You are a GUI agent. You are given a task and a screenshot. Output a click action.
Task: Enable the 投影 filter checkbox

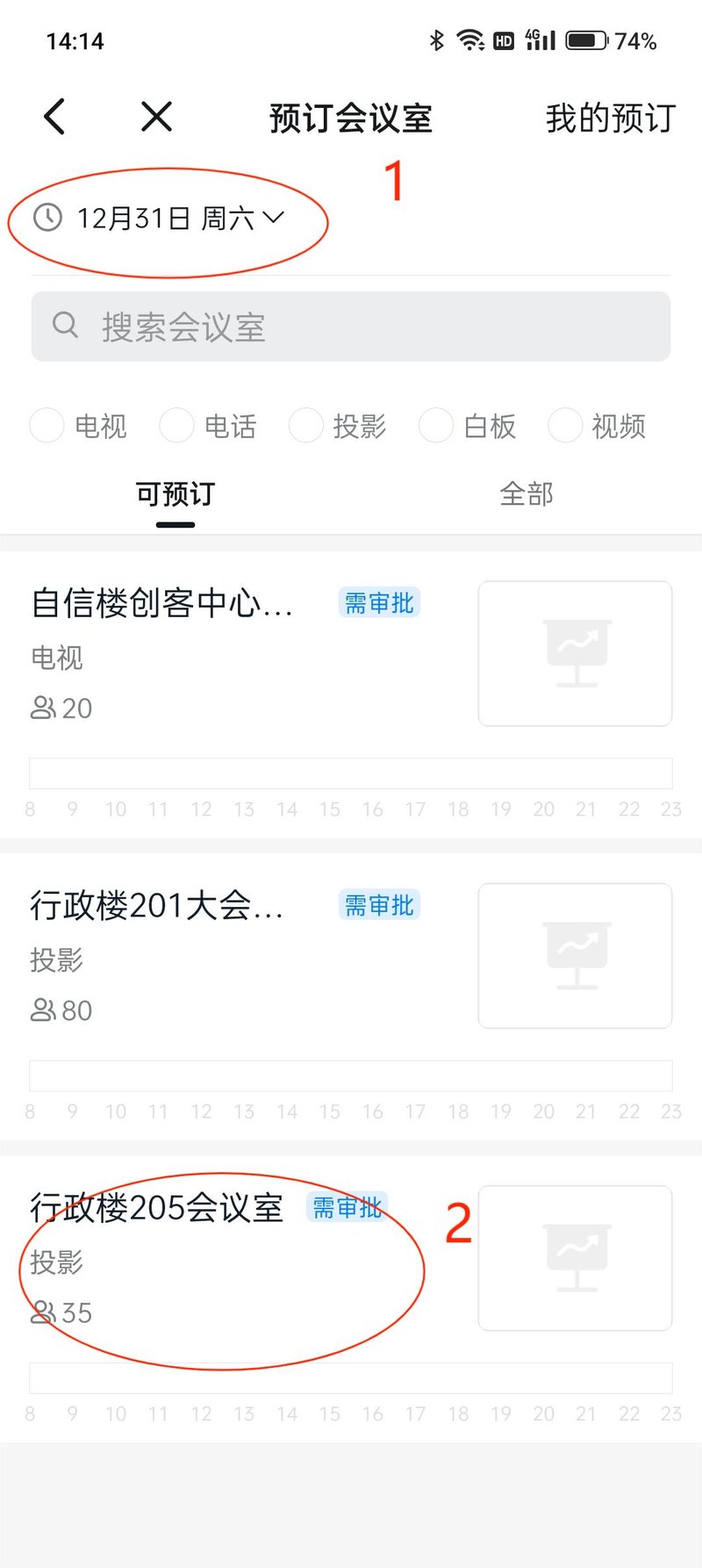(306, 426)
